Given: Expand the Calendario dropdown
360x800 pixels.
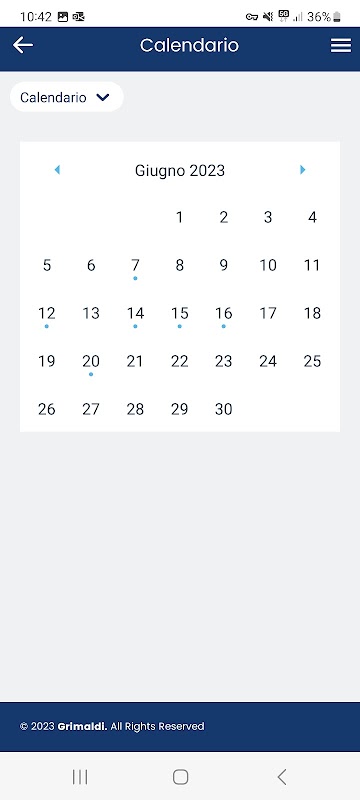Looking at the screenshot, I should click(67, 97).
